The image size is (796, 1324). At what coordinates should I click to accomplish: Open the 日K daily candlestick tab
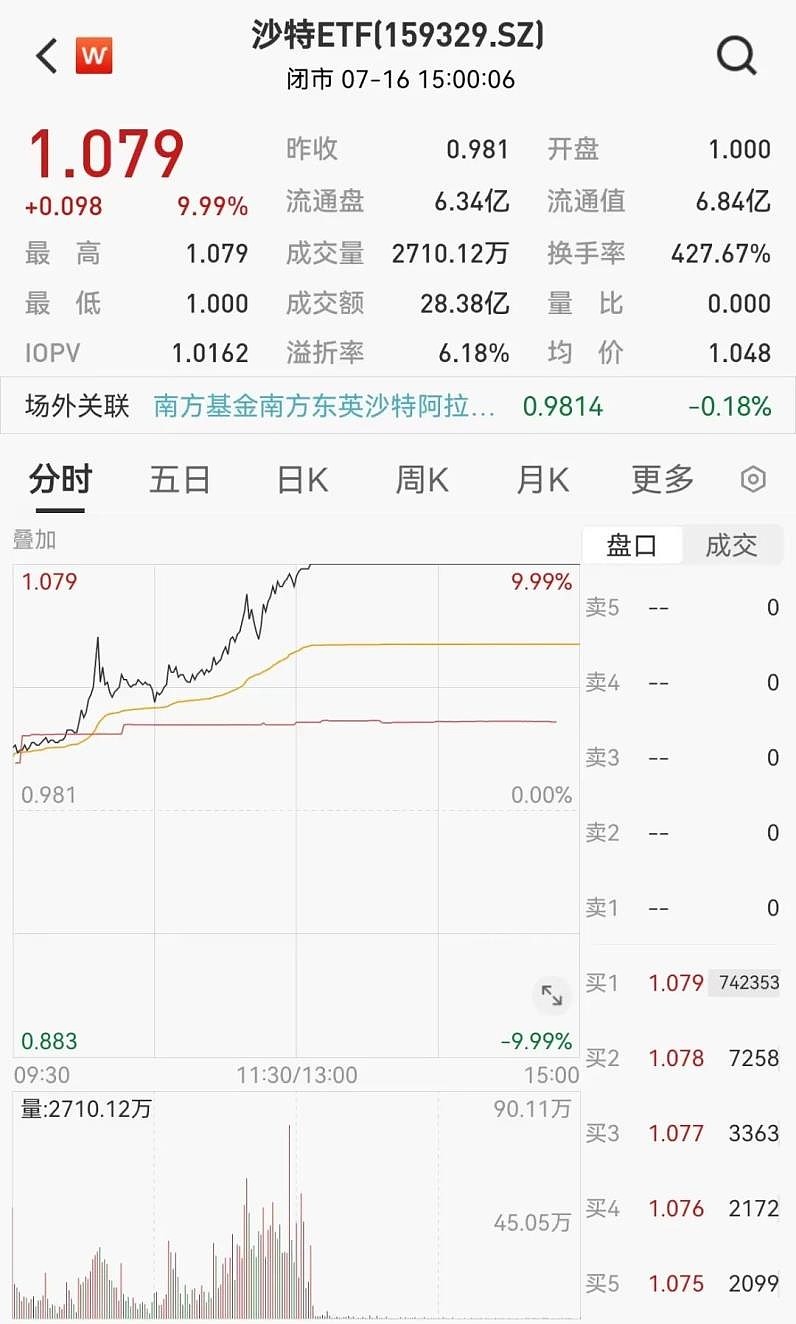[x=300, y=480]
